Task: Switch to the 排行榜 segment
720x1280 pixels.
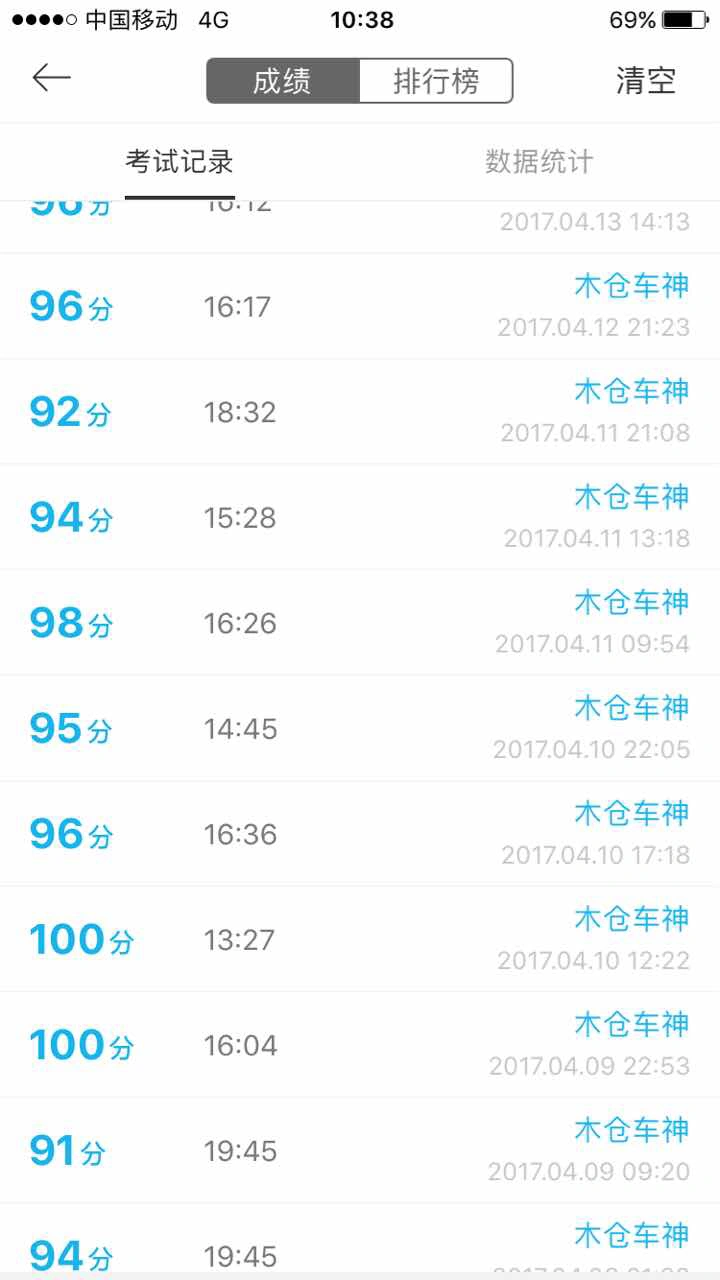Action: click(x=436, y=81)
